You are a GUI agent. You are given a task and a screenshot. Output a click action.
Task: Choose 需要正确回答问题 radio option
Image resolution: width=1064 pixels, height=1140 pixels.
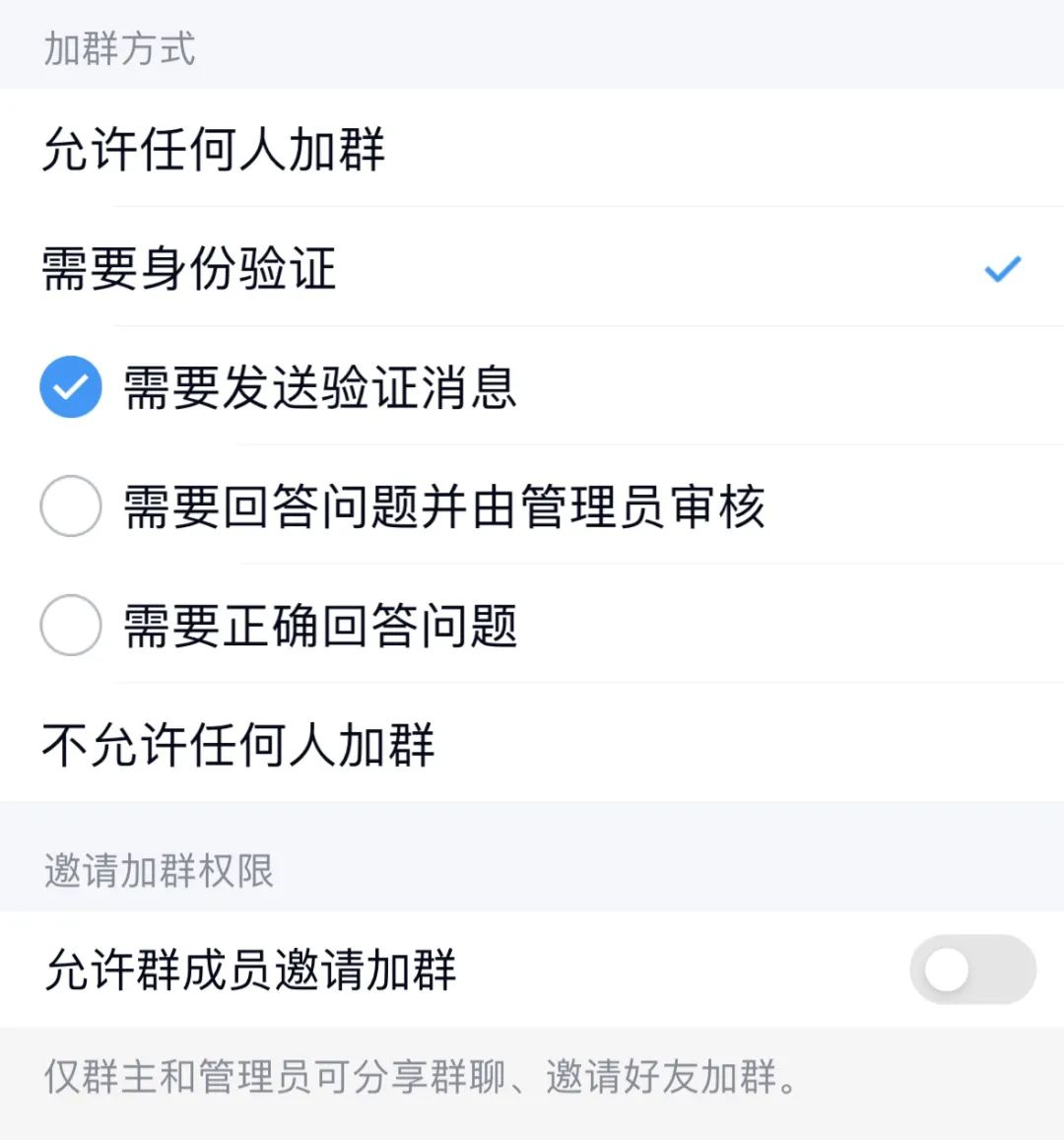[71, 626]
